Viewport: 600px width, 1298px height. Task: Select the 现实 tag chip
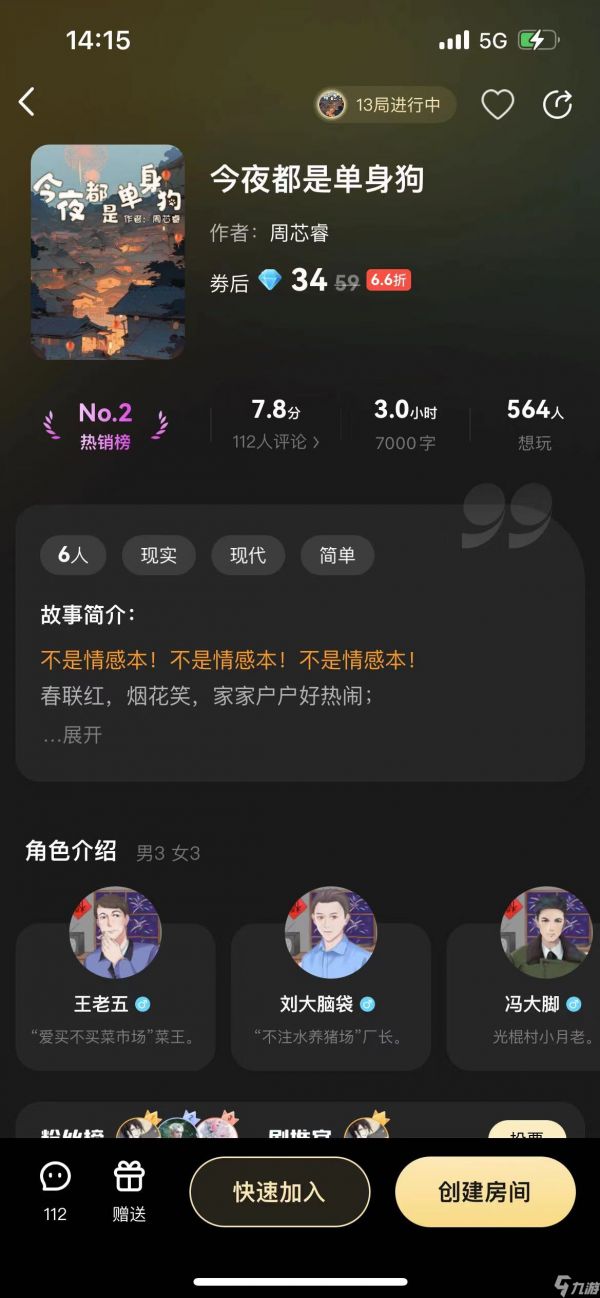tap(158, 555)
